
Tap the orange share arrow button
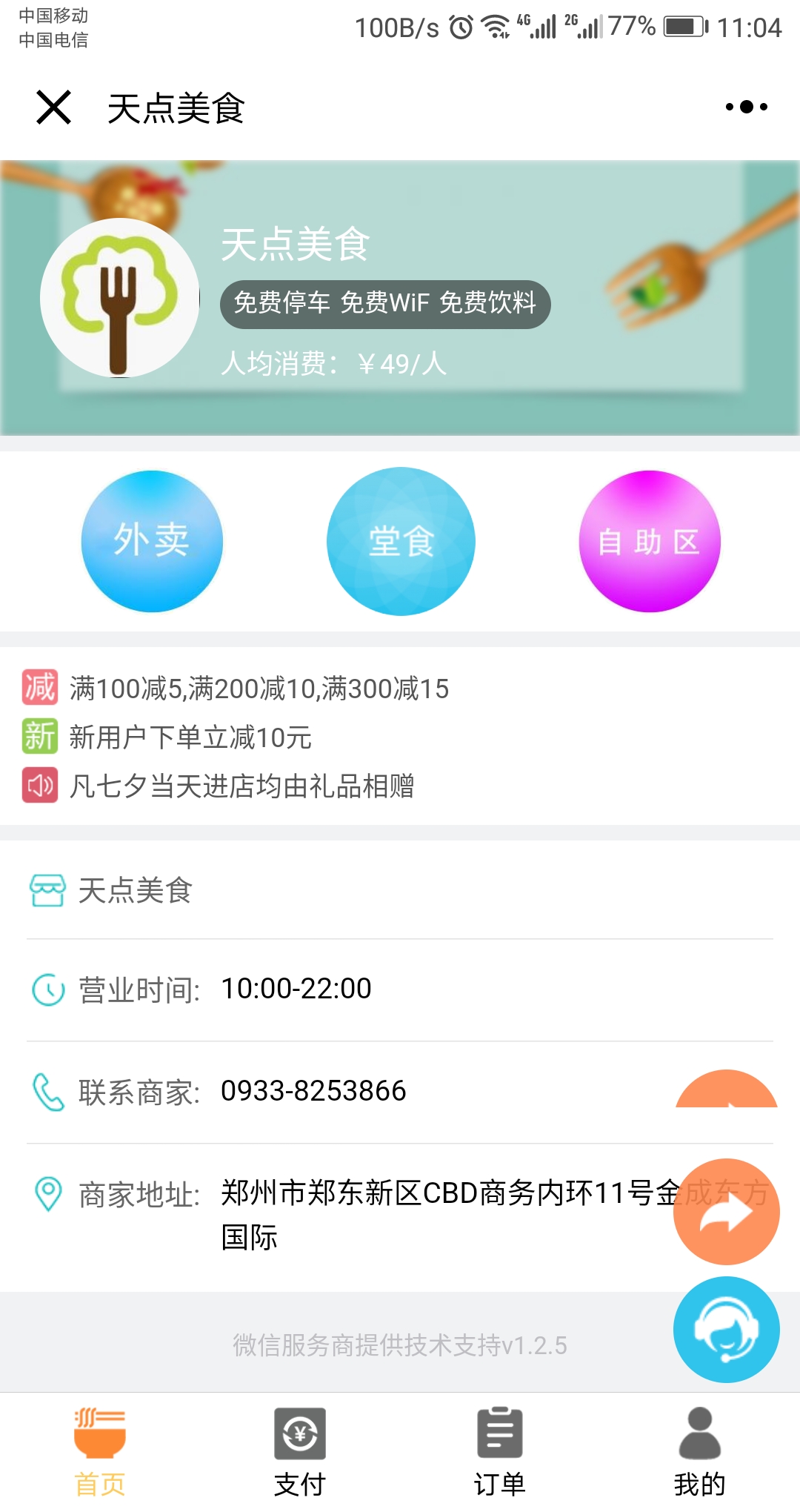[x=726, y=1212]
